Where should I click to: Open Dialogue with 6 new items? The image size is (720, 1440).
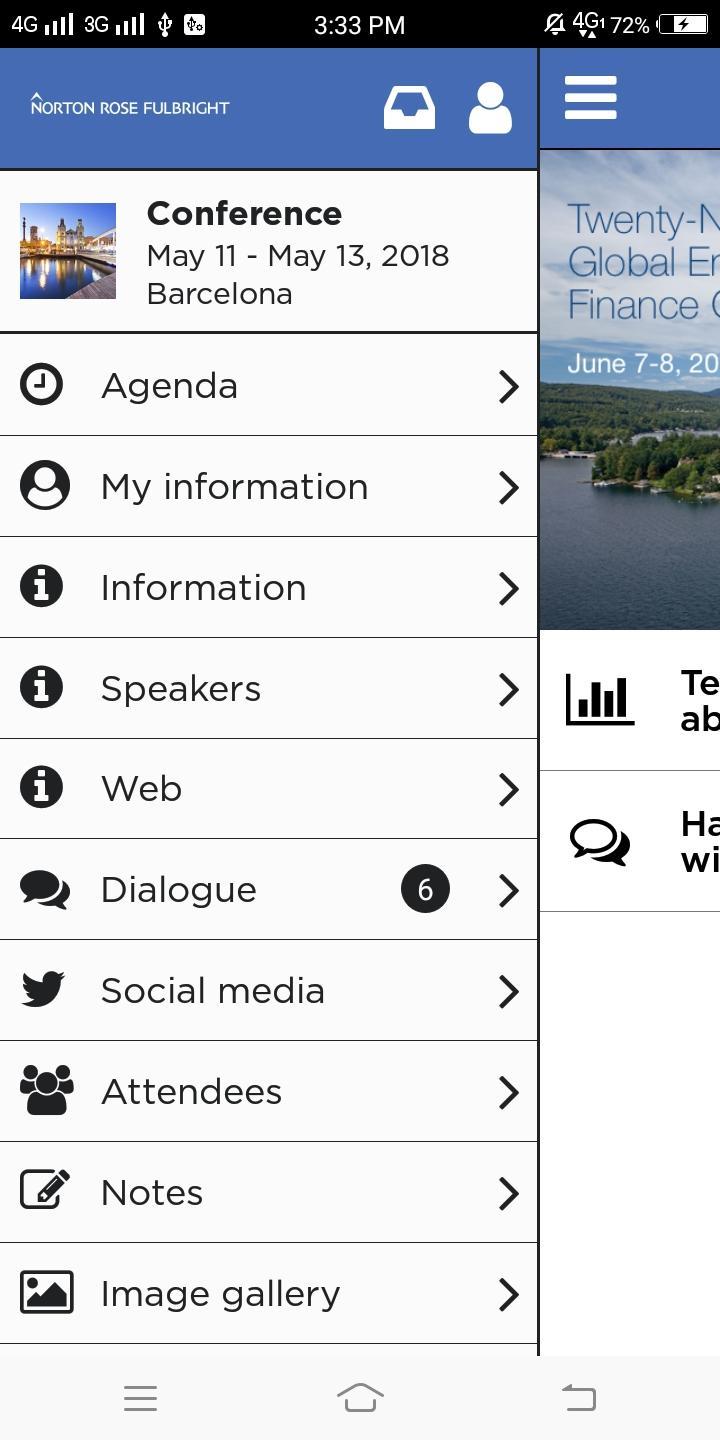(x=268, y=890)
